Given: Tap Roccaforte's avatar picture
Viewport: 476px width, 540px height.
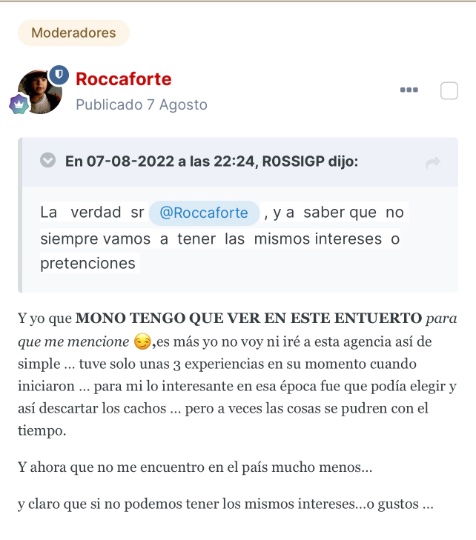Looking at the screenshot, I should [x=40, y=92].
